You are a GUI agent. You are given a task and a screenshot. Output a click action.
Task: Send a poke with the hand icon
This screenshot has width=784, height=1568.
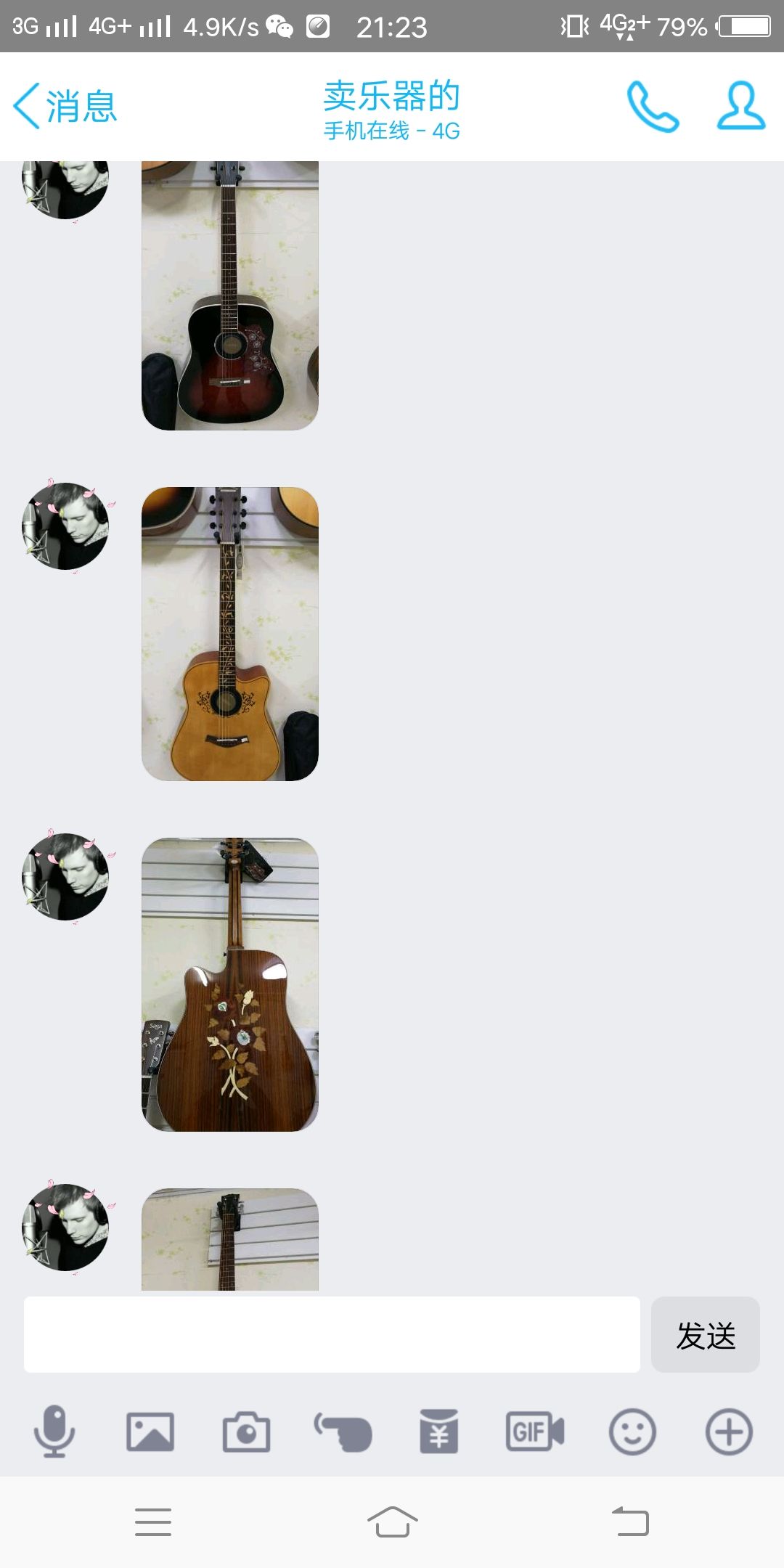click(343, 1432)
